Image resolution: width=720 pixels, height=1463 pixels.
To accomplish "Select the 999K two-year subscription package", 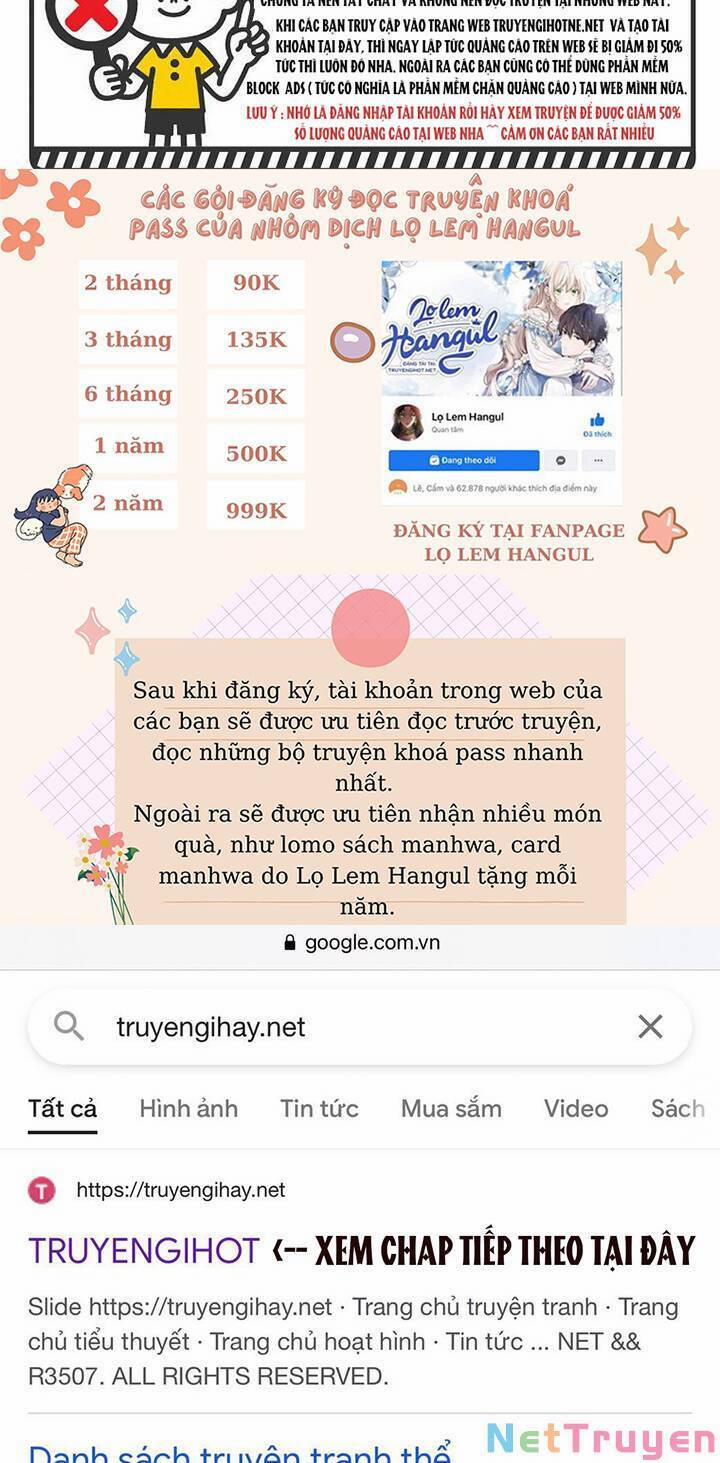I will click(255, 508).
